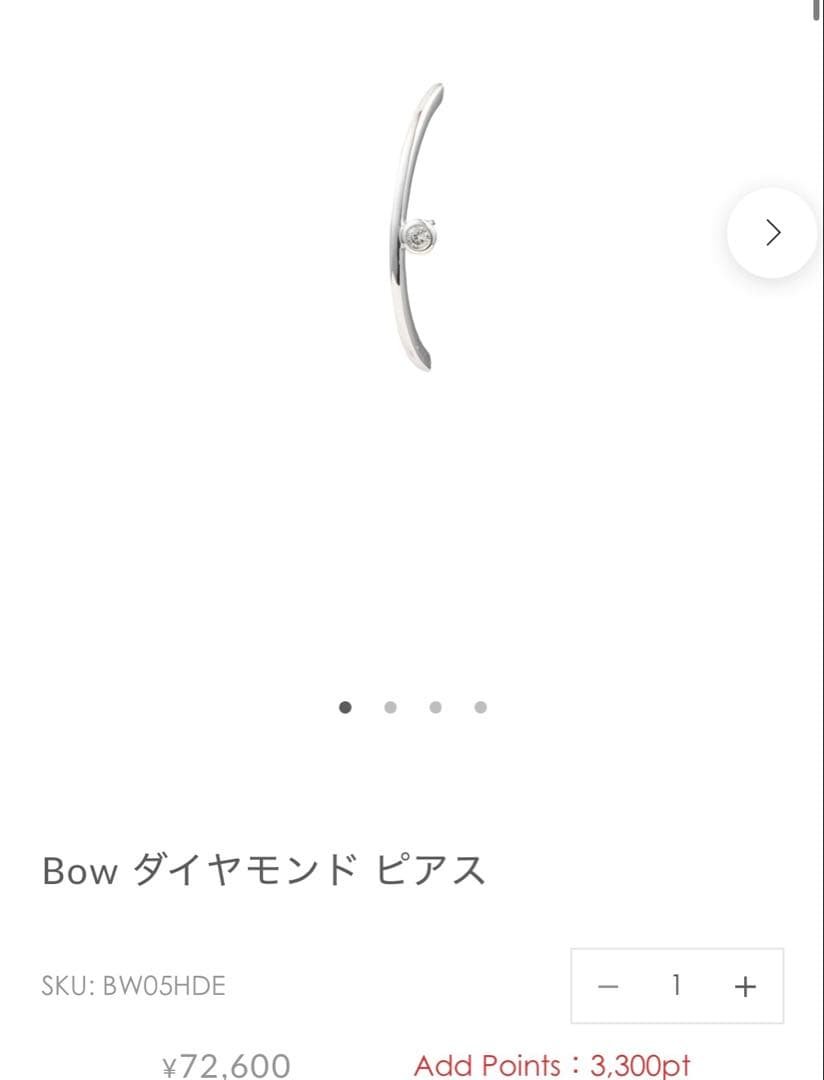Image resolution: width=824 pixels, height=1080 pixels.
Task: Jump to the third gallery slide
Action: click(x=435, y=707)
